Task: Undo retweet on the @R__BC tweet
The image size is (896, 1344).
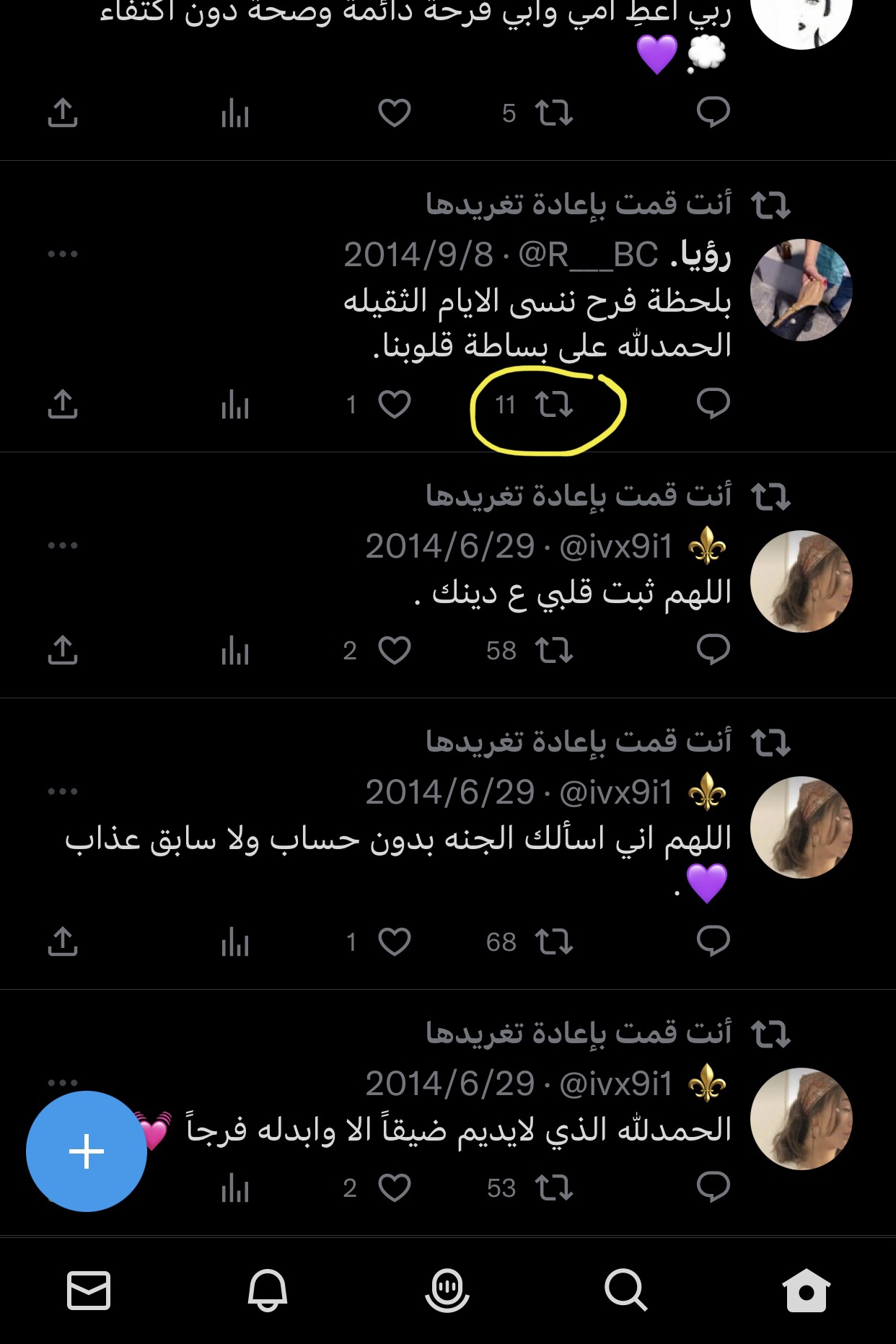Action: coord(554,405)
